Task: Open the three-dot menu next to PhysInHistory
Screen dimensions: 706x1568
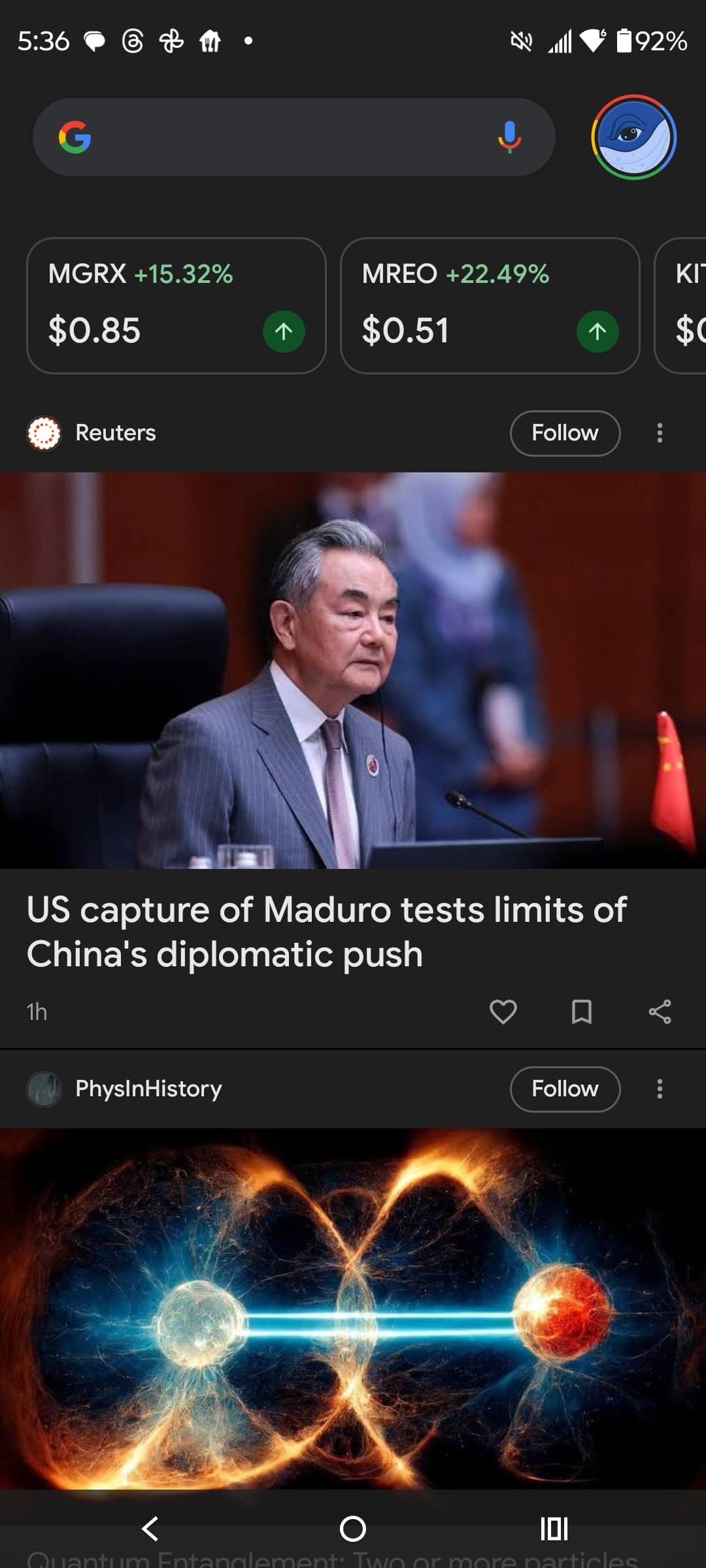Action: tap(660, 1088)
